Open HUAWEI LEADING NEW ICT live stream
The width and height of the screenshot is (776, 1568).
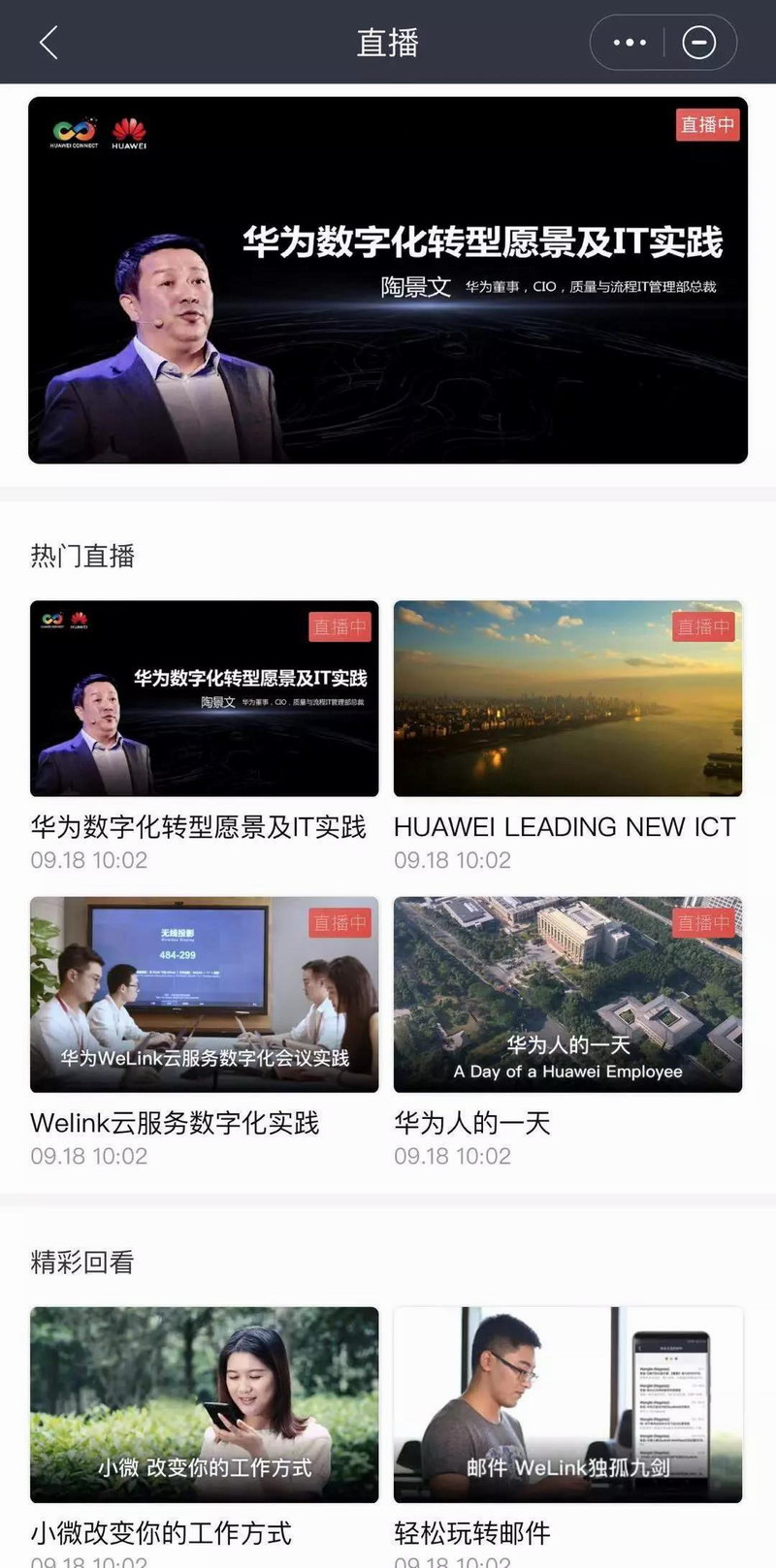coord(567,698)
